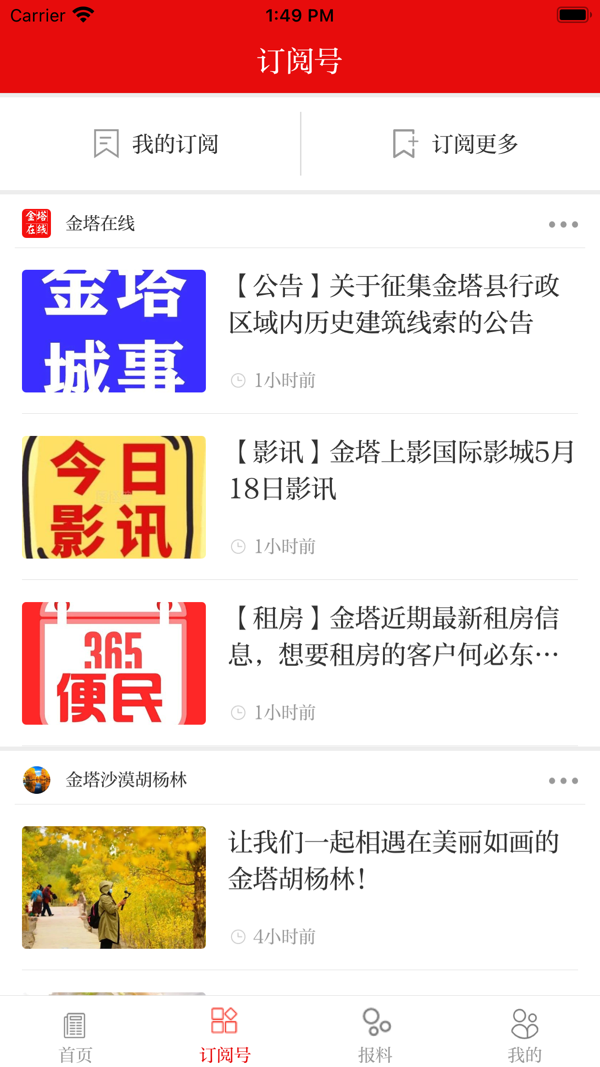The width and height of the screenshot is (600, 1067).
Task: Open 我的订阅 (my subscriptions)
Action: [155, 144]
